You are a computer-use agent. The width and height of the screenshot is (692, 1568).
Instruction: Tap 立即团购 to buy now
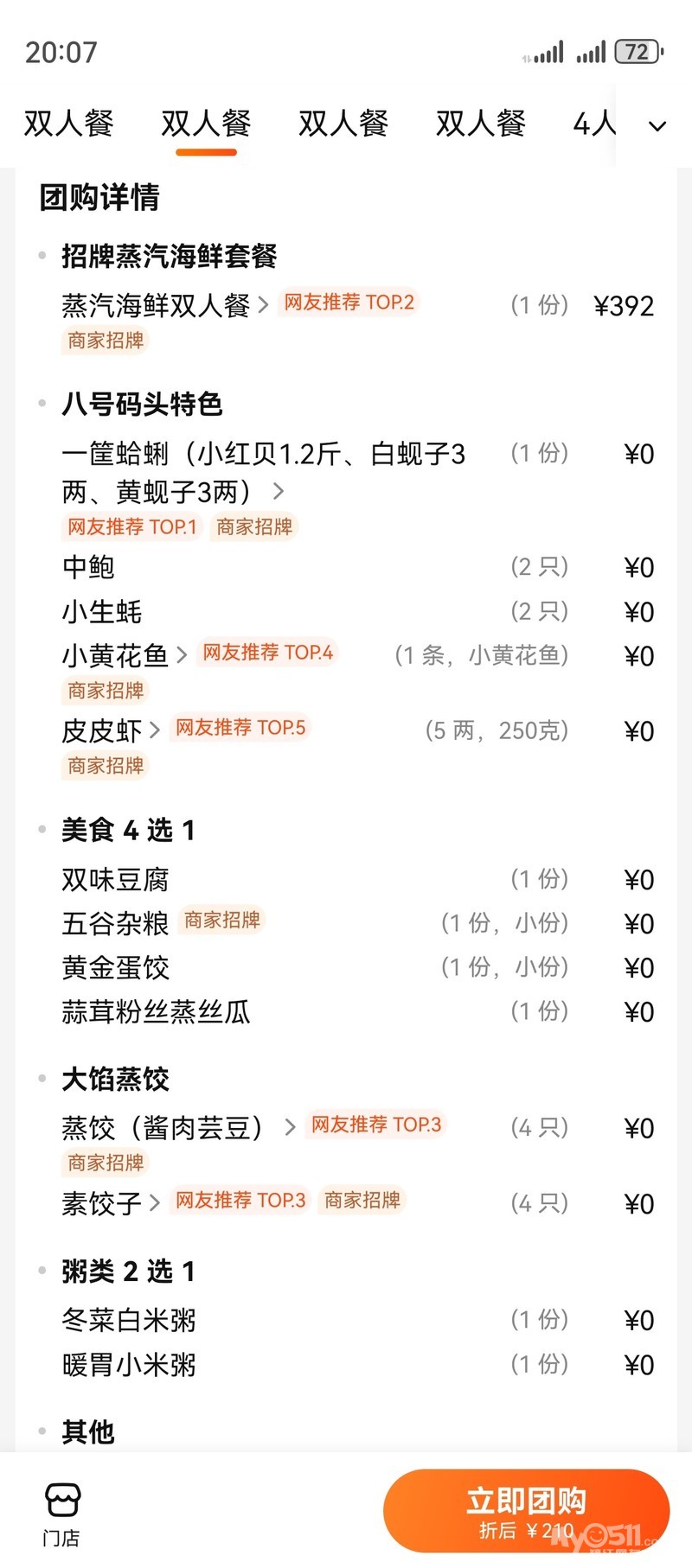tap(526, 1510)
